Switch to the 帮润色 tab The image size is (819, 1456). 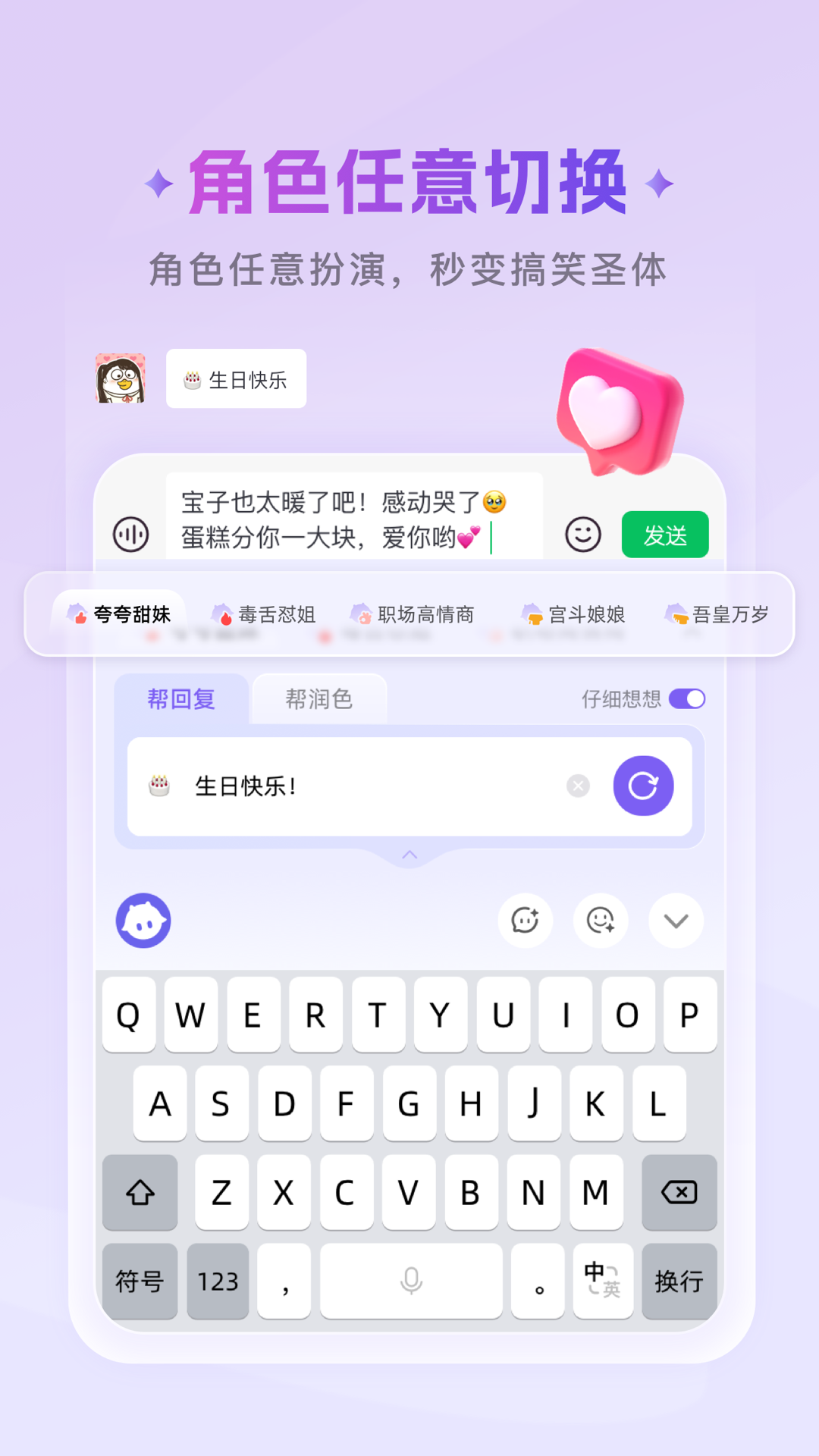click(319, 698)
